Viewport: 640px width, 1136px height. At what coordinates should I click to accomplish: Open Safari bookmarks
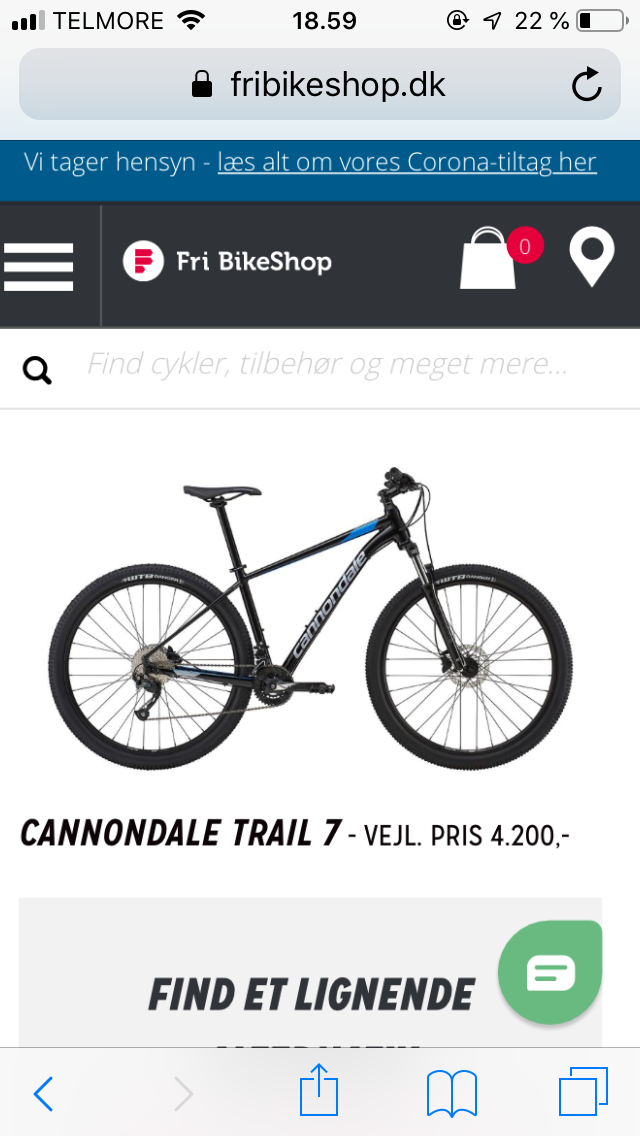[x=451, y=1093]
